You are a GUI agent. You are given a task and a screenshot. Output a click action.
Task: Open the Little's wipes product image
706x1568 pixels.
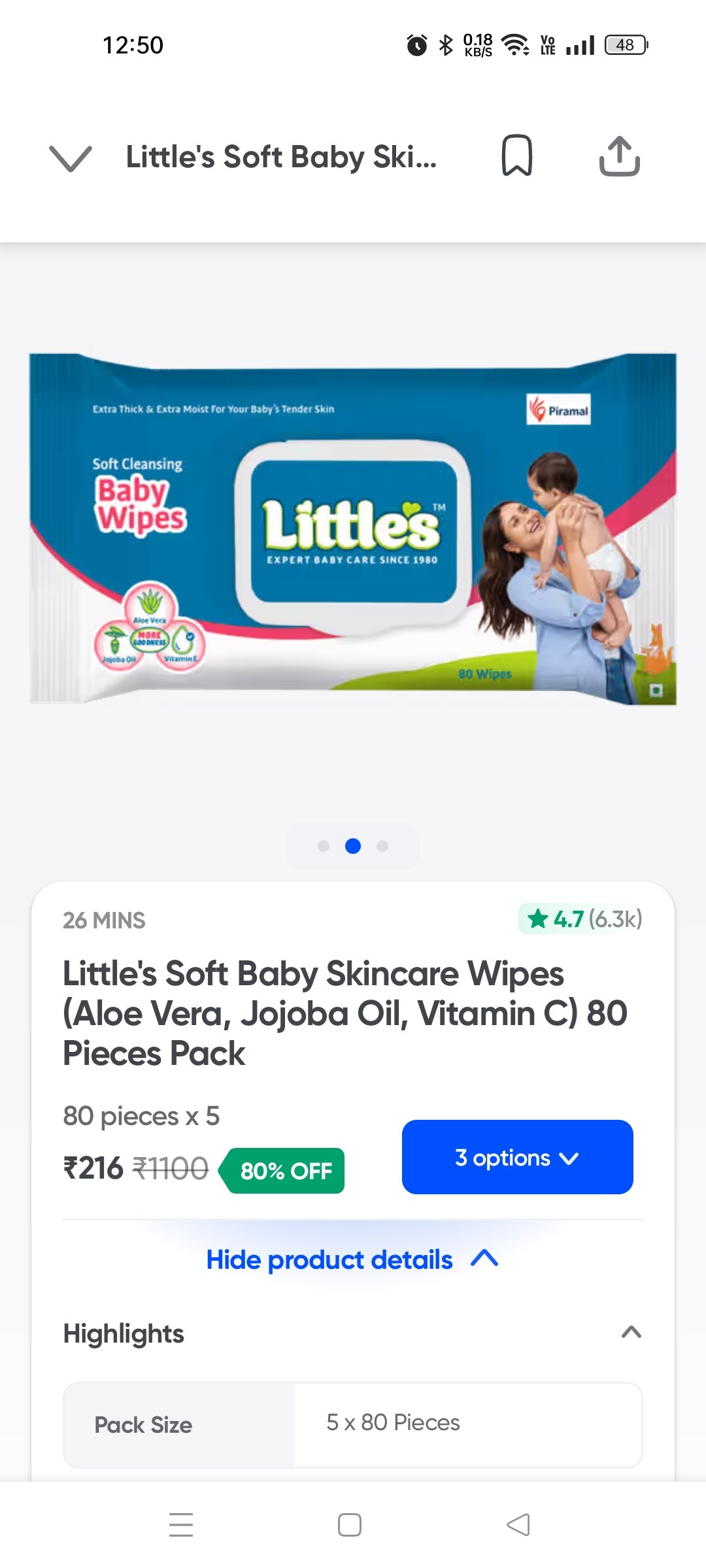[x=353, y=529]
